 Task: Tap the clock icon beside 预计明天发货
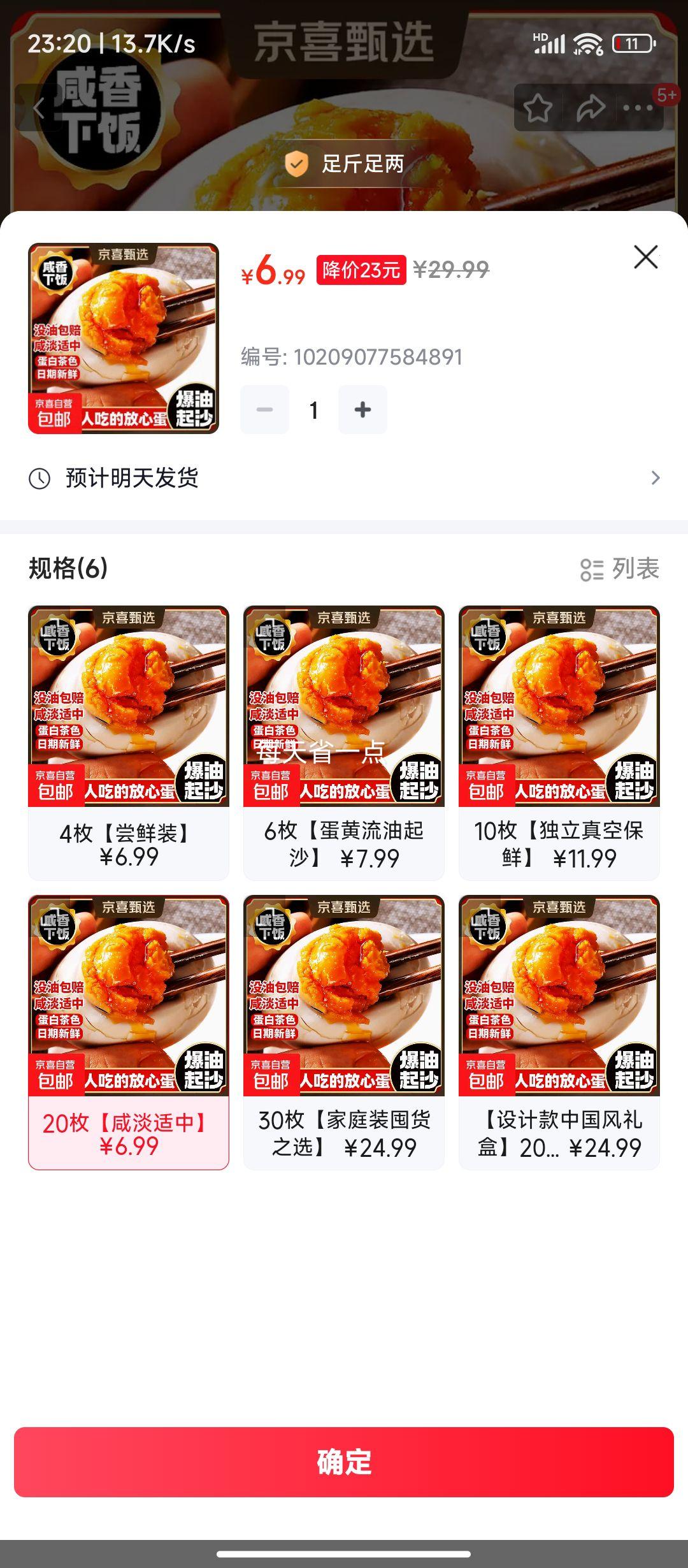39,477
